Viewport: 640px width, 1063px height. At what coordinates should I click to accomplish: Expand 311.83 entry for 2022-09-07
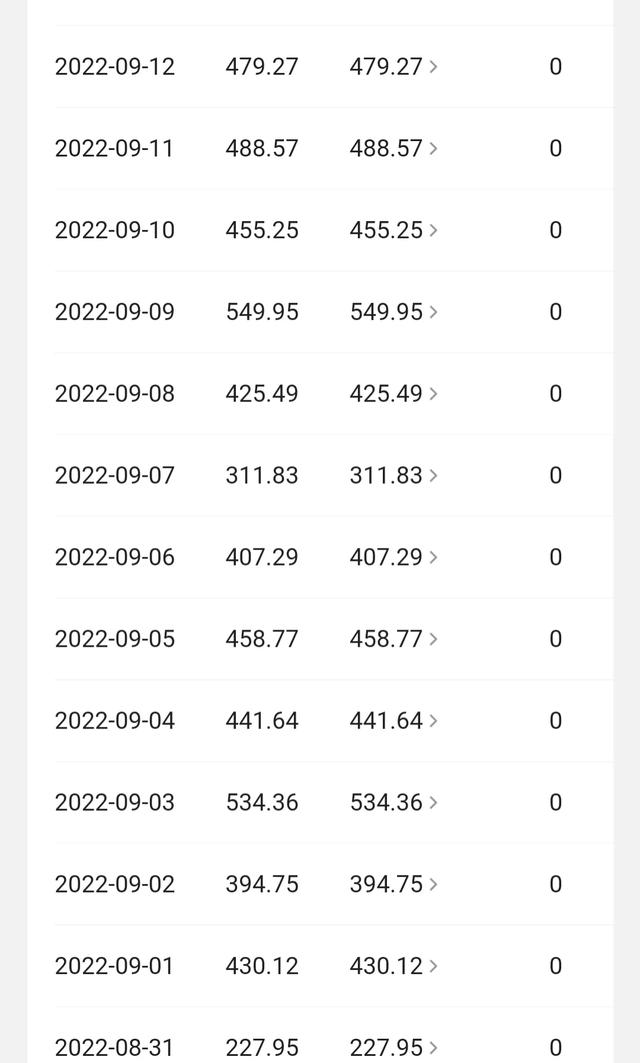[x=393, y=475]
